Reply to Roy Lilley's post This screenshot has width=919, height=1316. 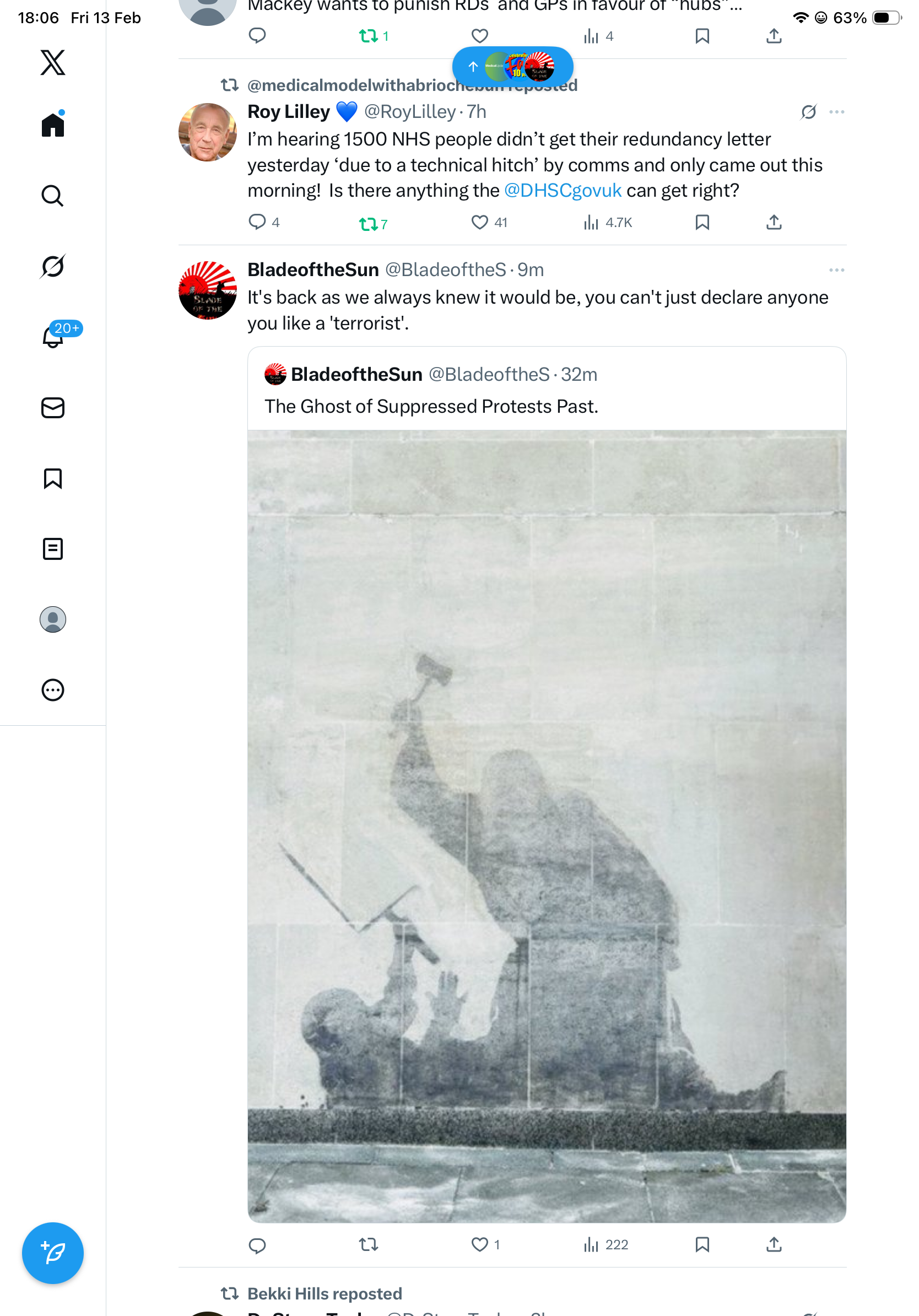click(257, 222)
